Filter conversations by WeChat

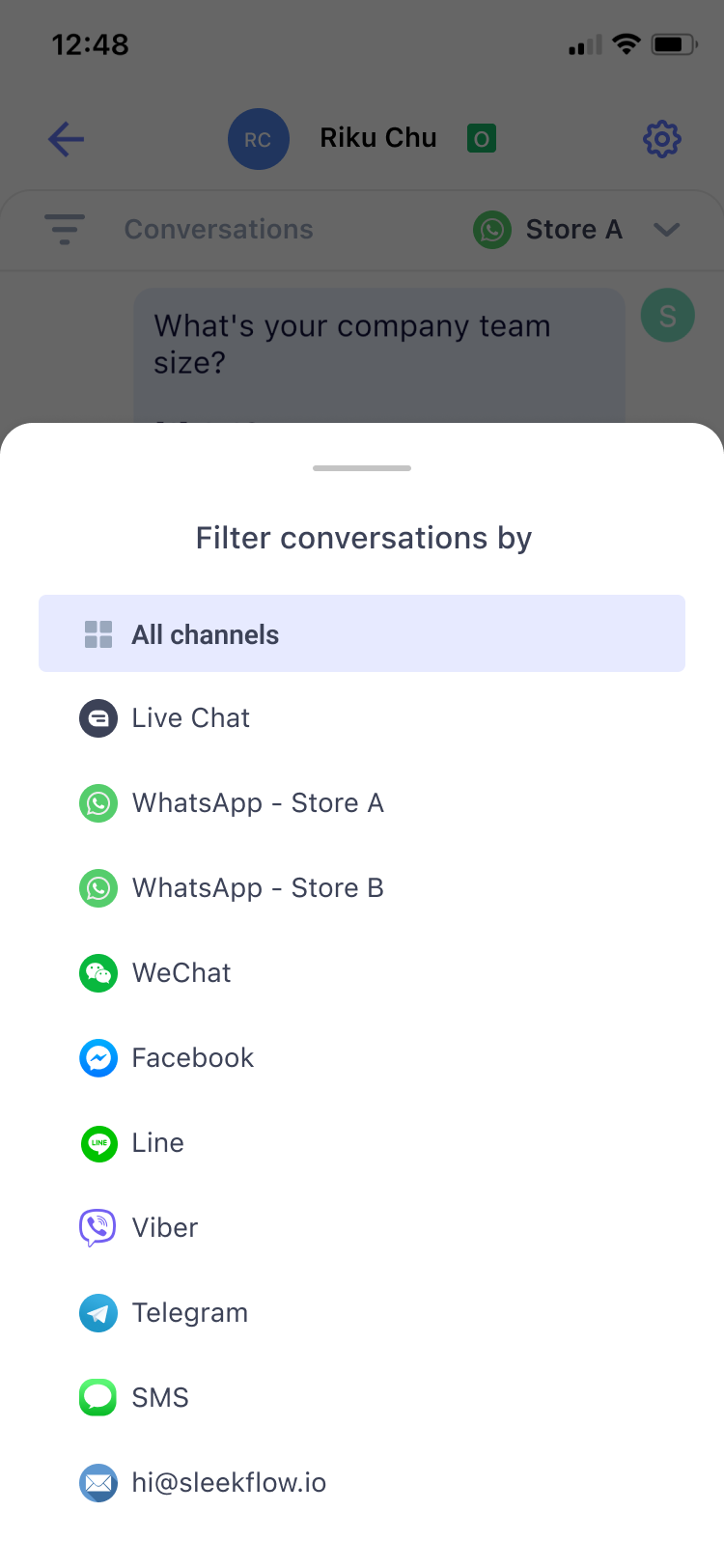181,973
